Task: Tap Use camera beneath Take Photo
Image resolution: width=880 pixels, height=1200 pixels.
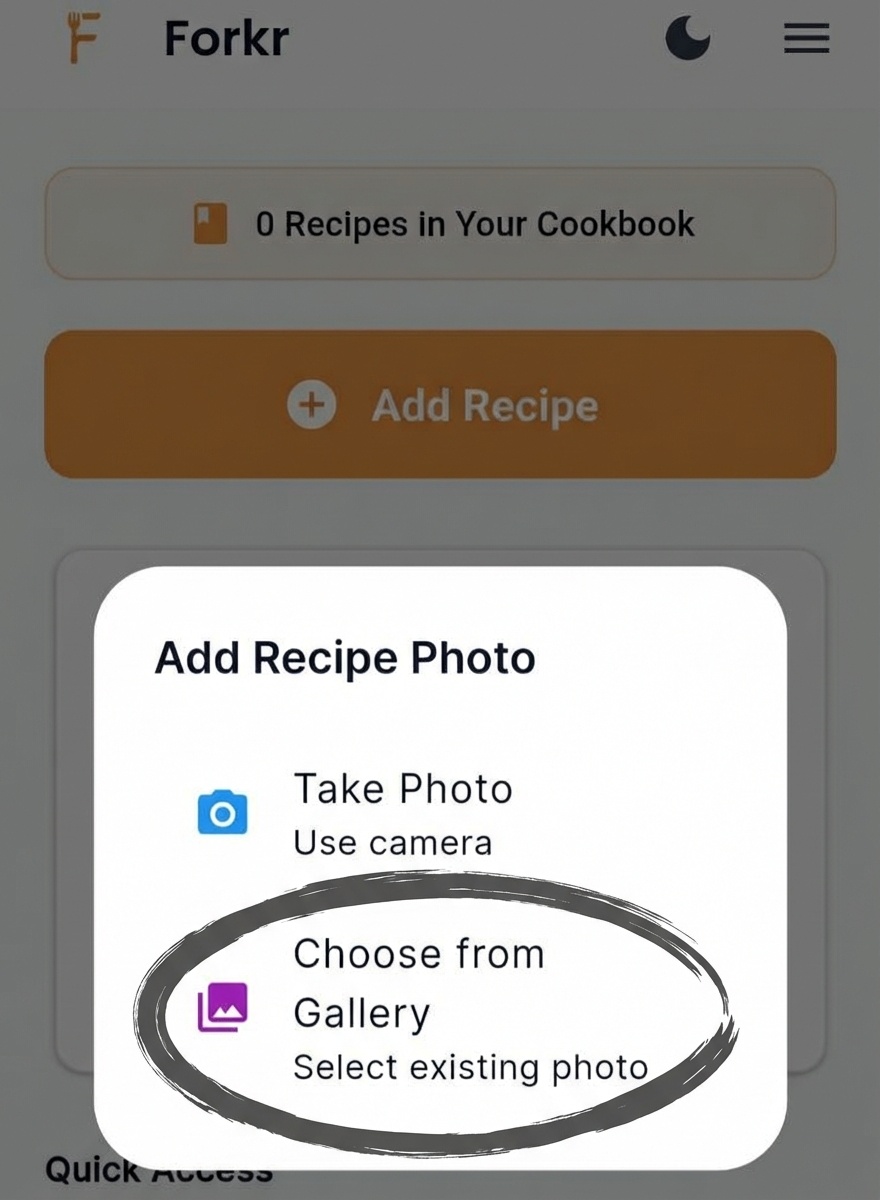Action: point(392,843)
